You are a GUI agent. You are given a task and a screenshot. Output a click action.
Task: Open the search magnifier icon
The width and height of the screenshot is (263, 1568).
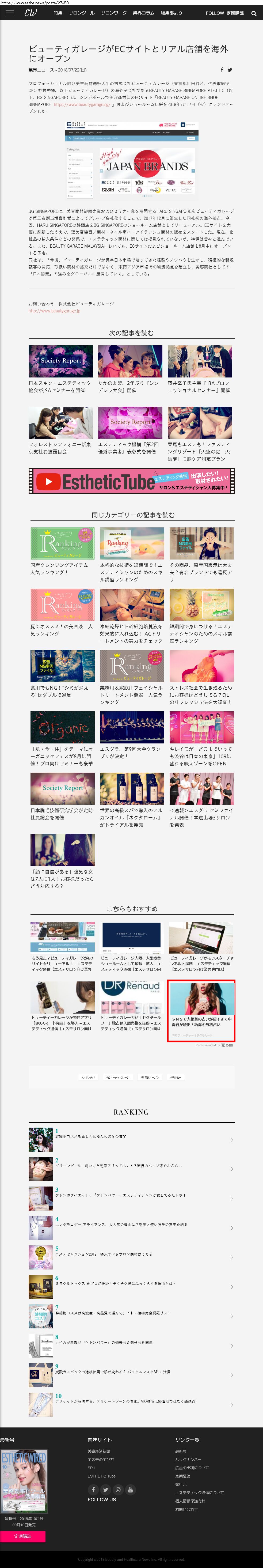click(x=254, y=13)
